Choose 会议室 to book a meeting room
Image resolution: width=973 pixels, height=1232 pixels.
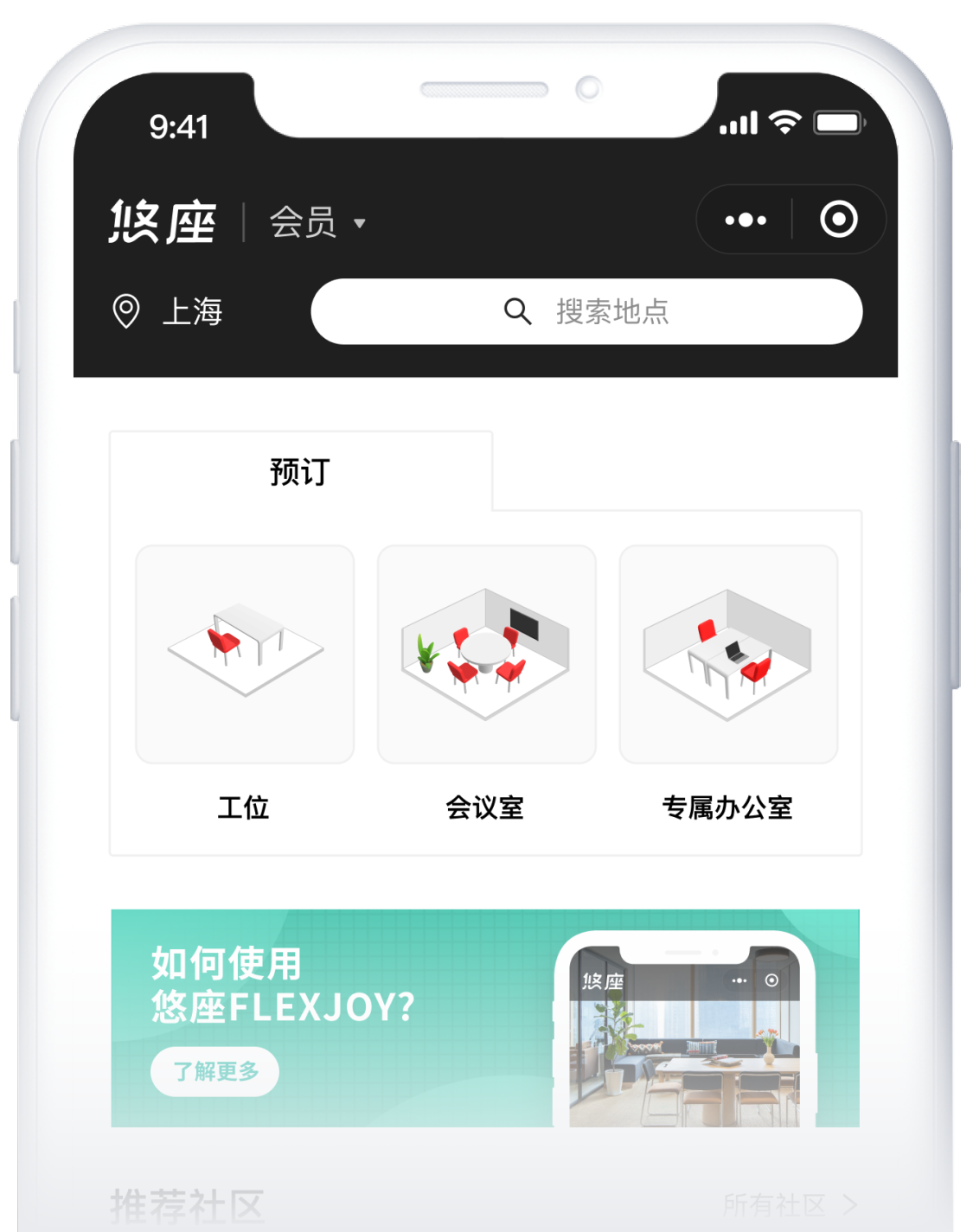click(486, 654)
